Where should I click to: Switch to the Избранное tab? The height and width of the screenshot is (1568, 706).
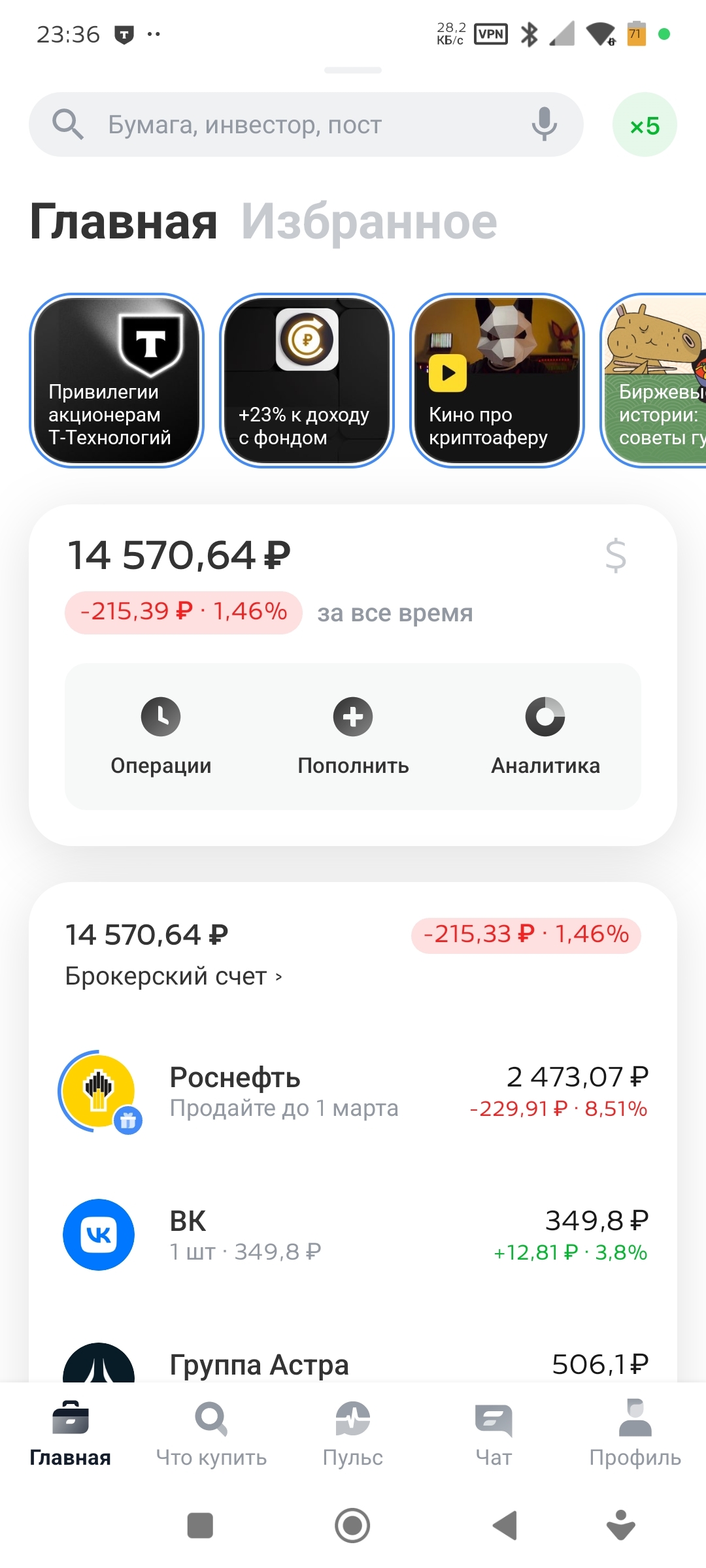tap(369, 222)
